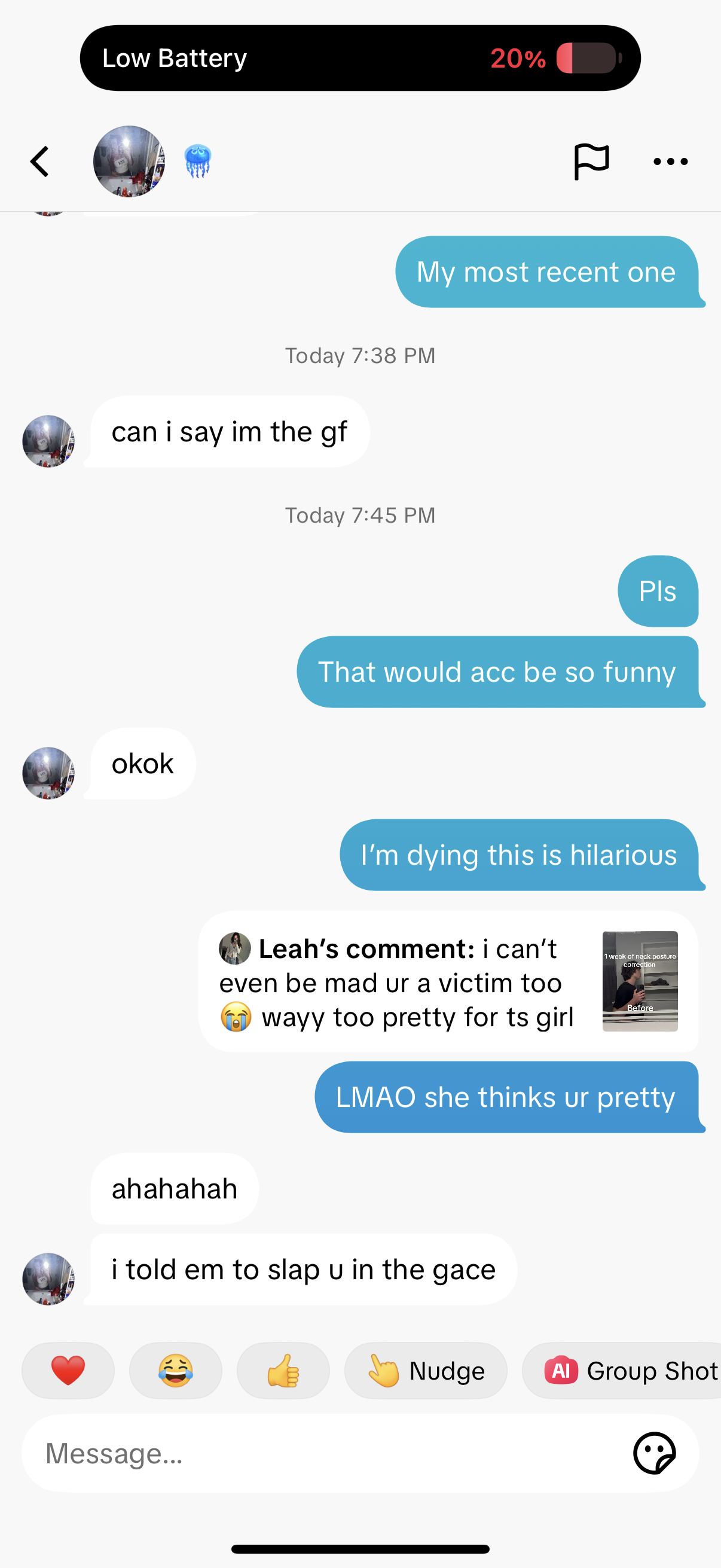Image resolution: width=721 pixels, height=1568 pixels.
Task: Send a thumbs up quick reaction
Action: tap(283, 1370)
